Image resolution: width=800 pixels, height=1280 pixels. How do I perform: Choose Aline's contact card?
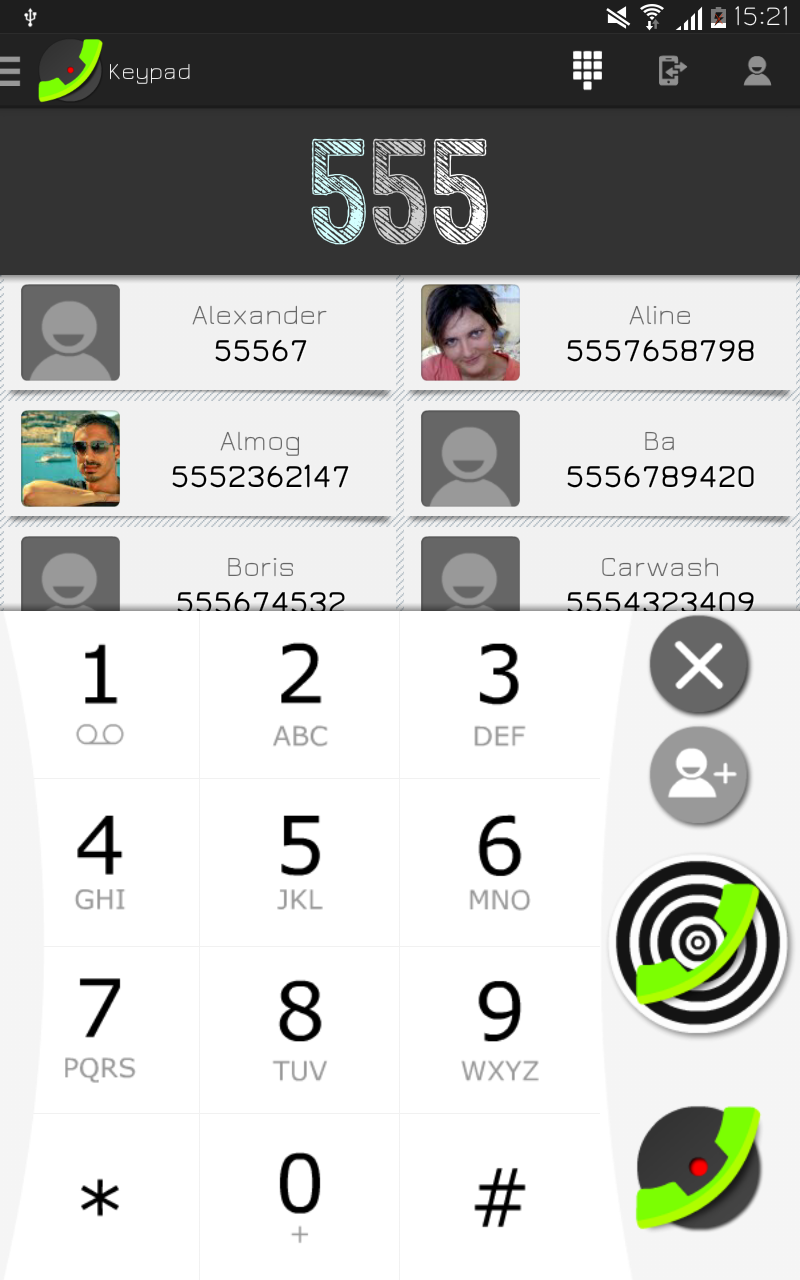coord(600,334)
